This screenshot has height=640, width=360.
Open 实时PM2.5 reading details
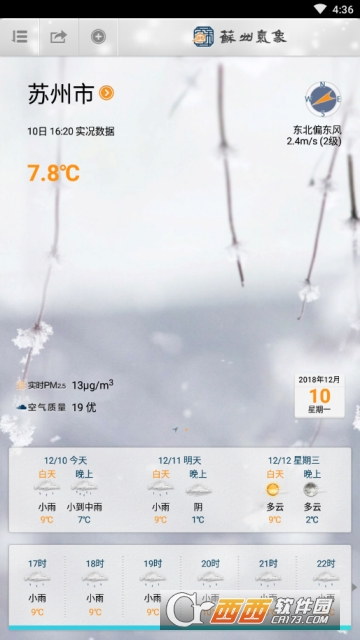click(x=65, y=385)
